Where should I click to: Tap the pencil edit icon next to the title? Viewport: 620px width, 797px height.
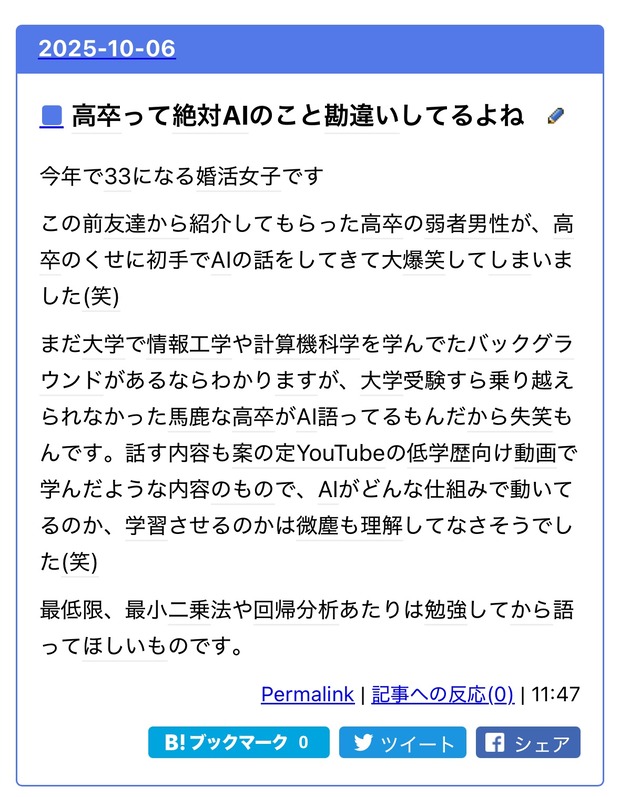point(556,117)
